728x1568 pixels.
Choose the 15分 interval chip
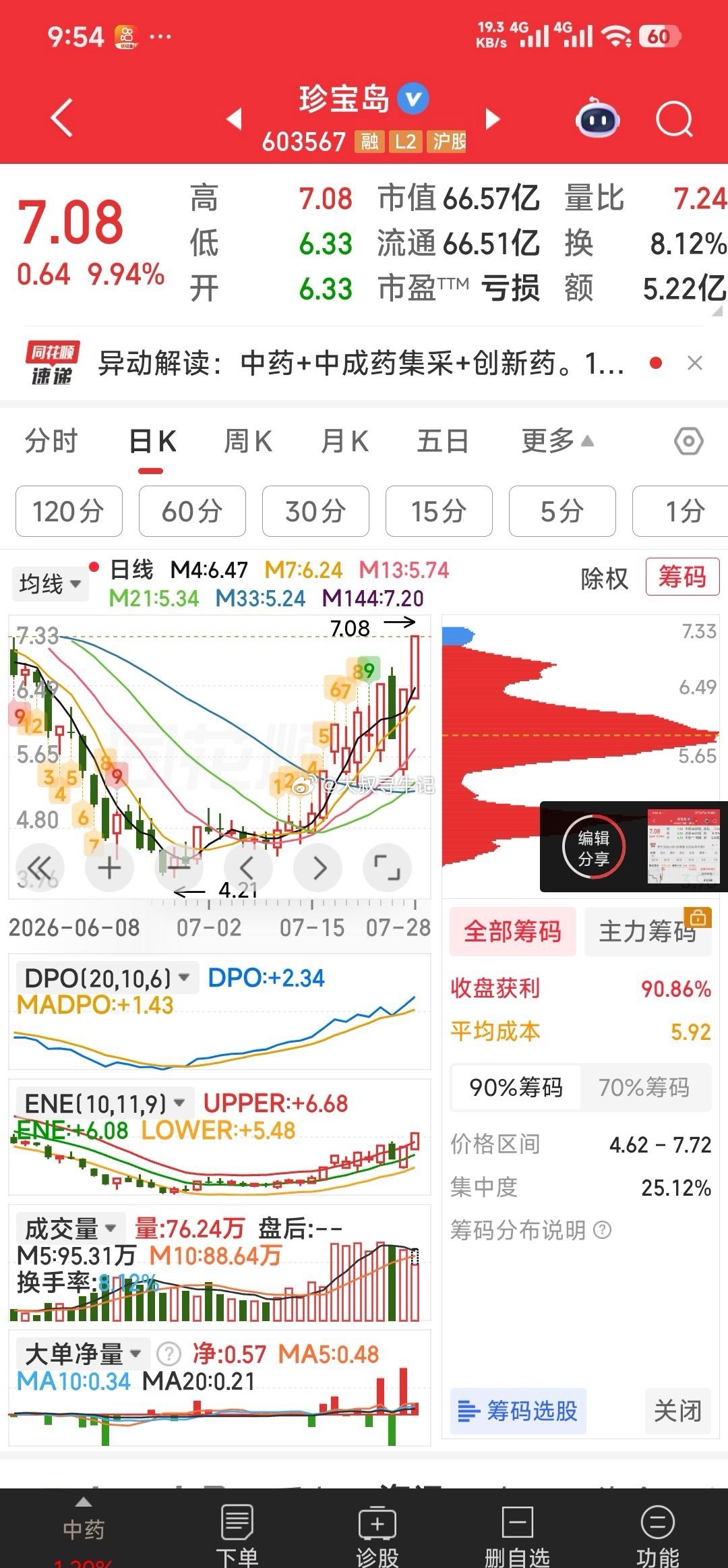pos(439,511)
